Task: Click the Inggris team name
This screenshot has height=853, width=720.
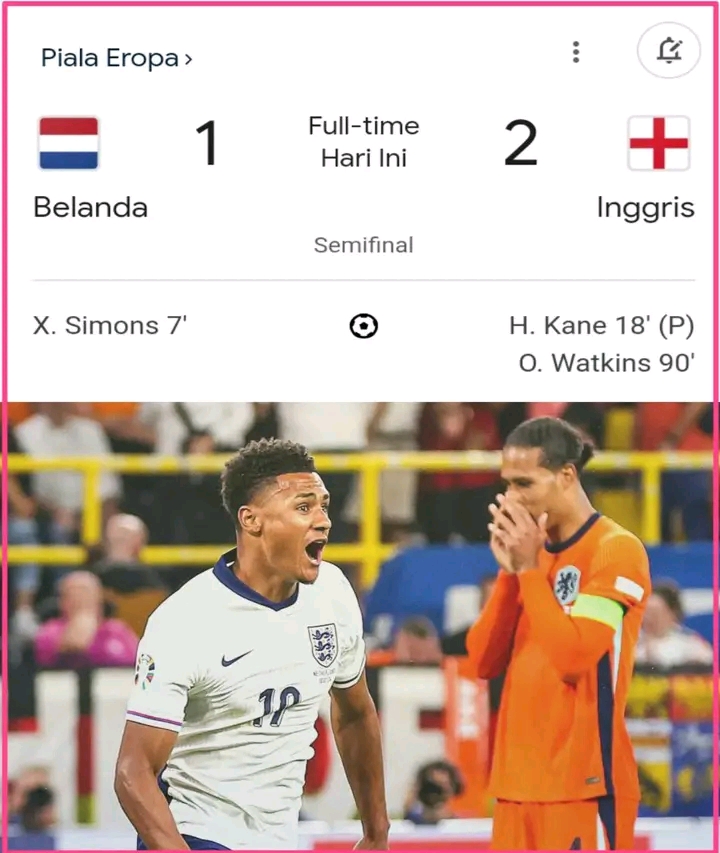Action: [x=646, y=207]
